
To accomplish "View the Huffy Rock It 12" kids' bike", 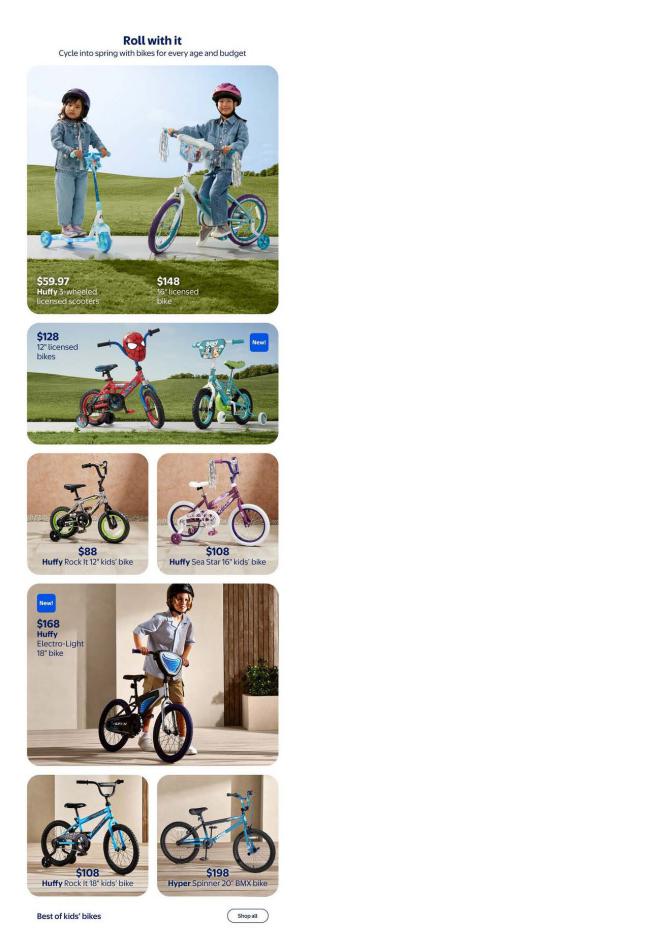I will pyautogui.click(x=88, y=514).
